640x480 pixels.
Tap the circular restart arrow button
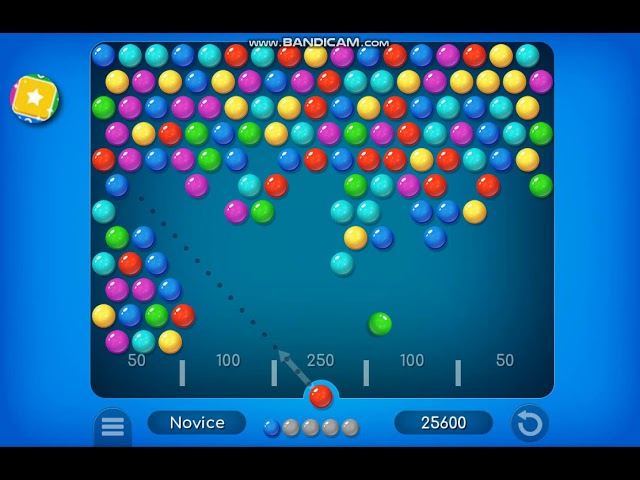[529, 424]
